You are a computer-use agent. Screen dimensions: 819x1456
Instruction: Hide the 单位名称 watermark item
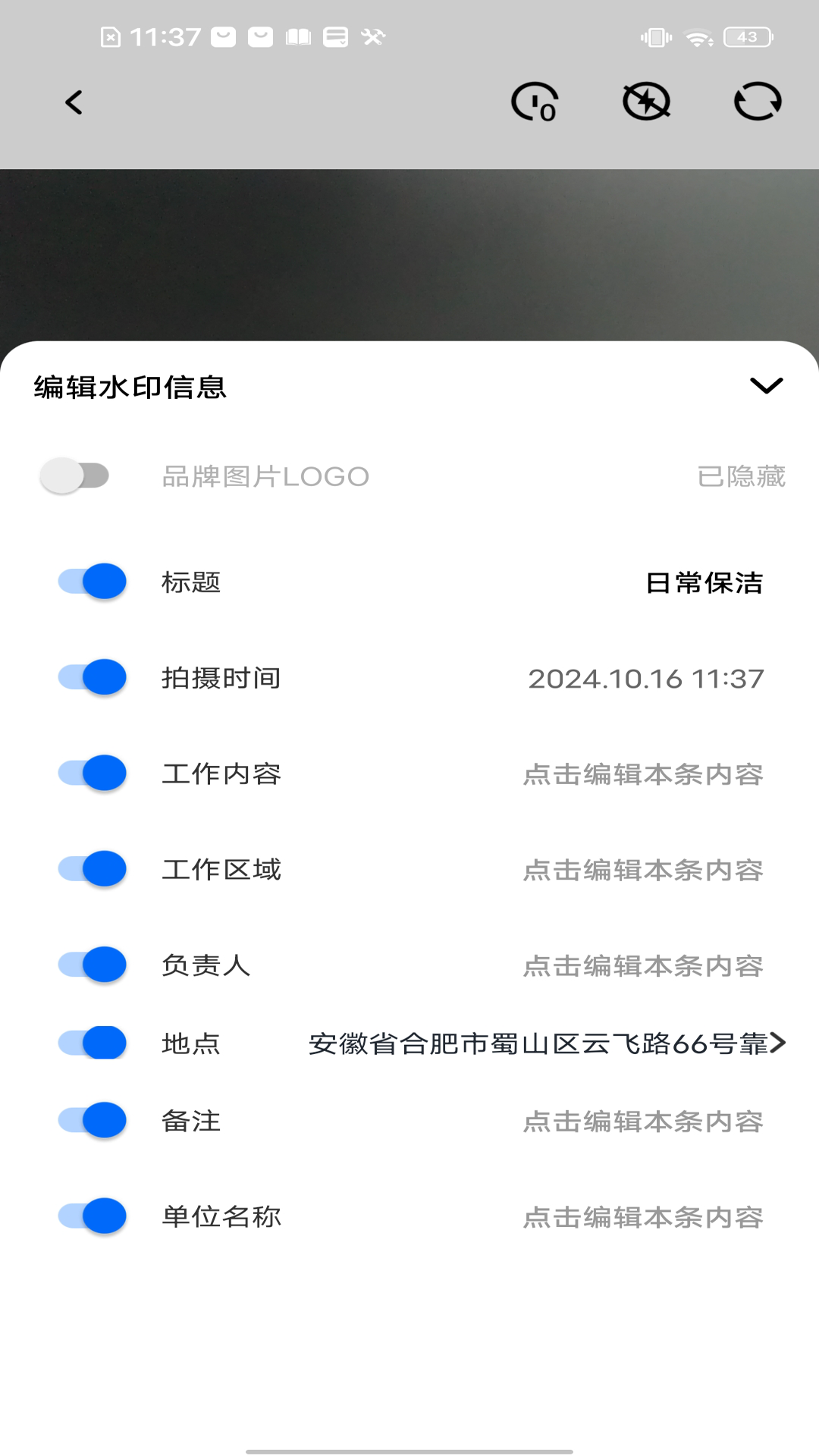pos(93,1216)
